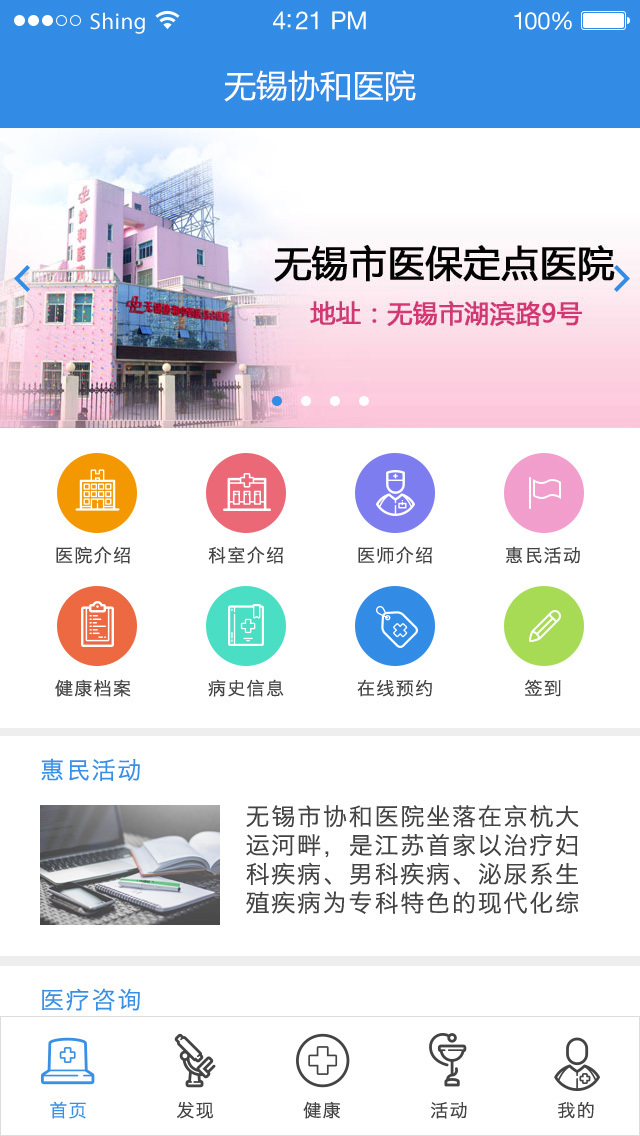
Task: Switch to the 发现 tab
Action: point(195,1077)
